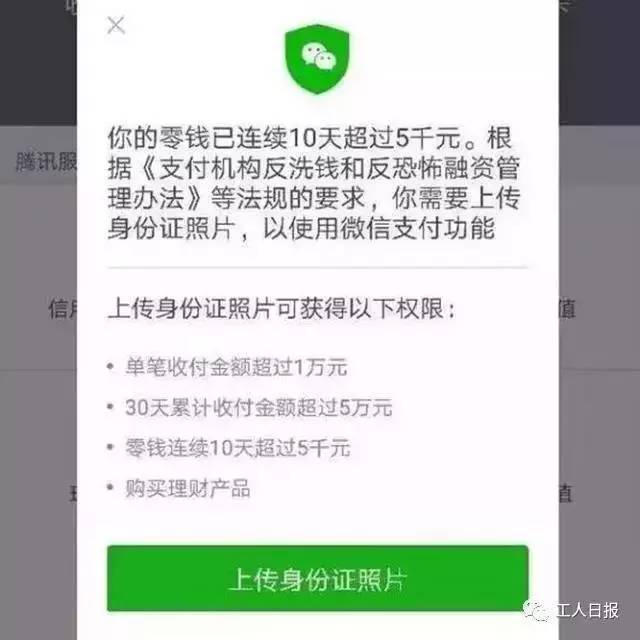The image size is (640, 640).
Task: Close the identity verification dialog
Action: pyautogui.click(x=116, y=25)
